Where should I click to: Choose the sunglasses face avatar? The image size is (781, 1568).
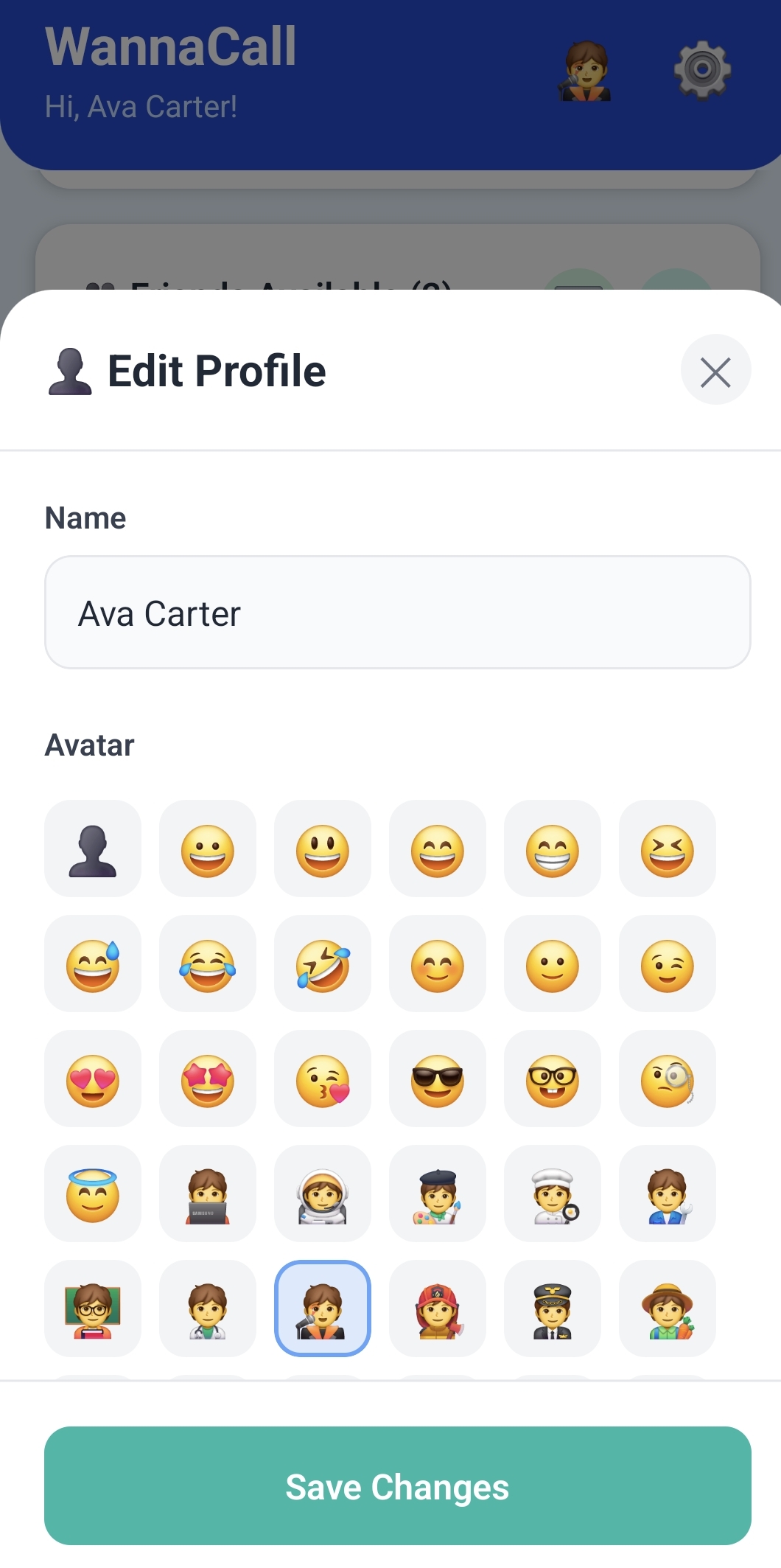point(438,1079)
